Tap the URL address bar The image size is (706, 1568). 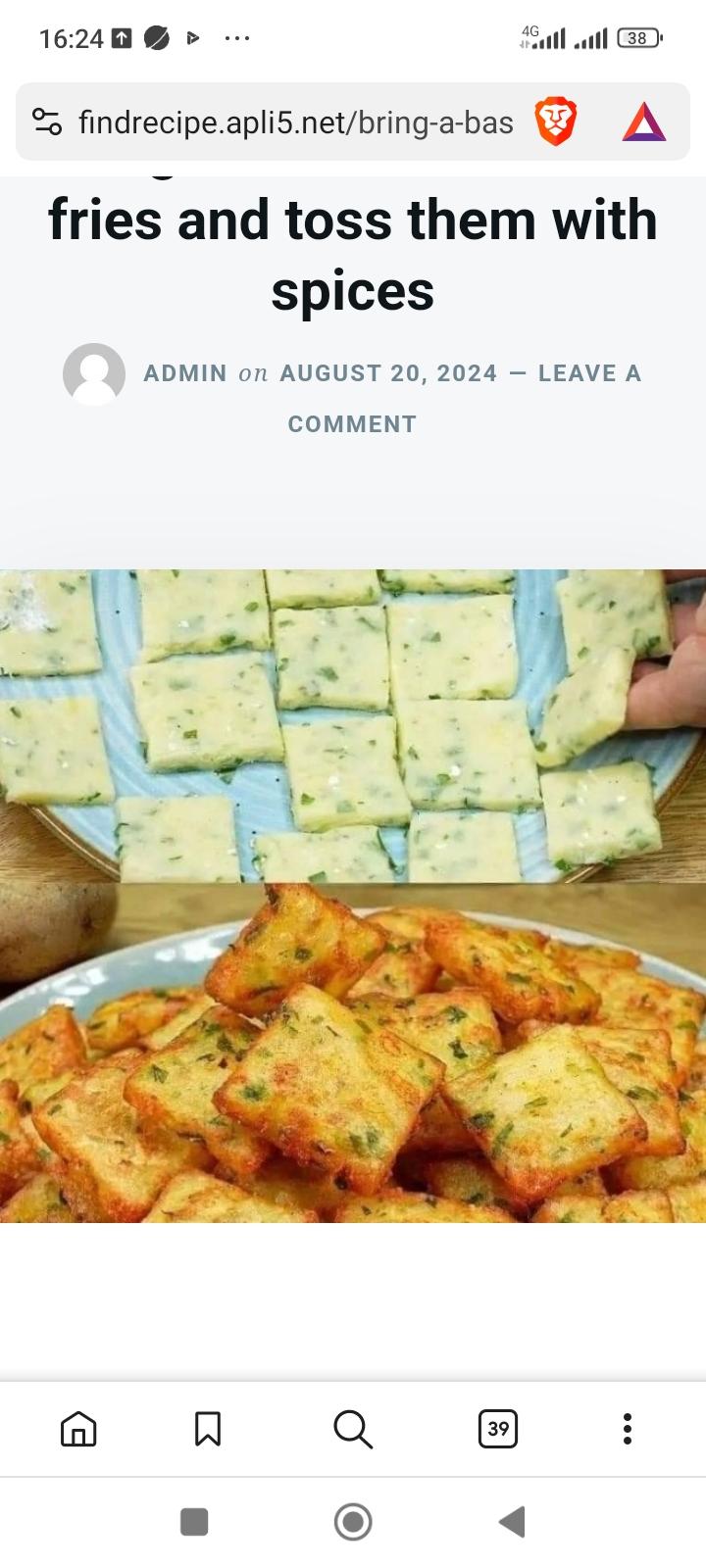pos(294,122)
